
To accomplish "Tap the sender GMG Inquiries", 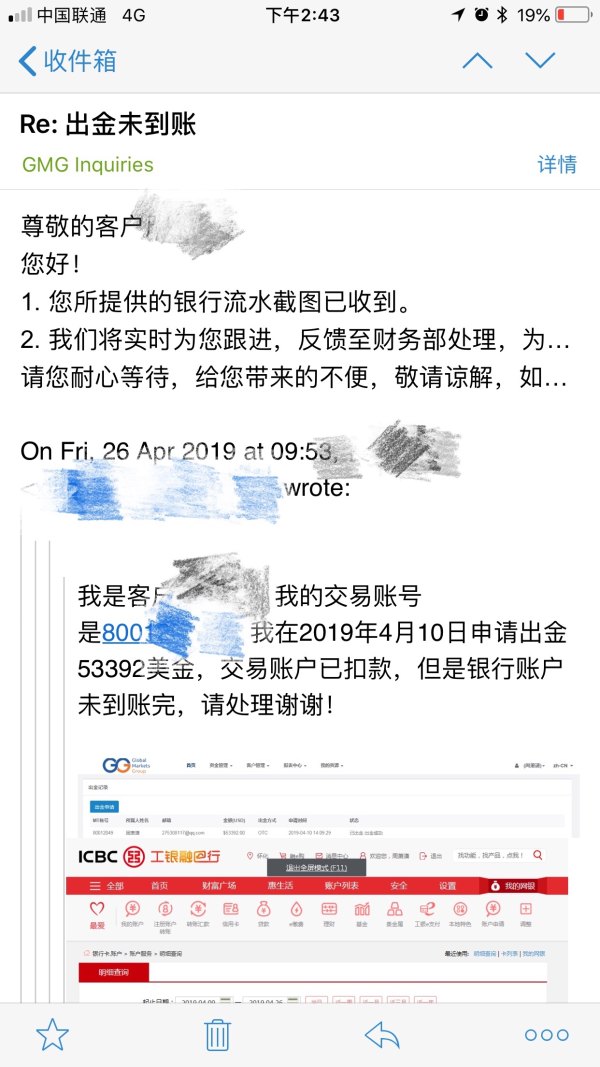I will [x=88, y=164].
